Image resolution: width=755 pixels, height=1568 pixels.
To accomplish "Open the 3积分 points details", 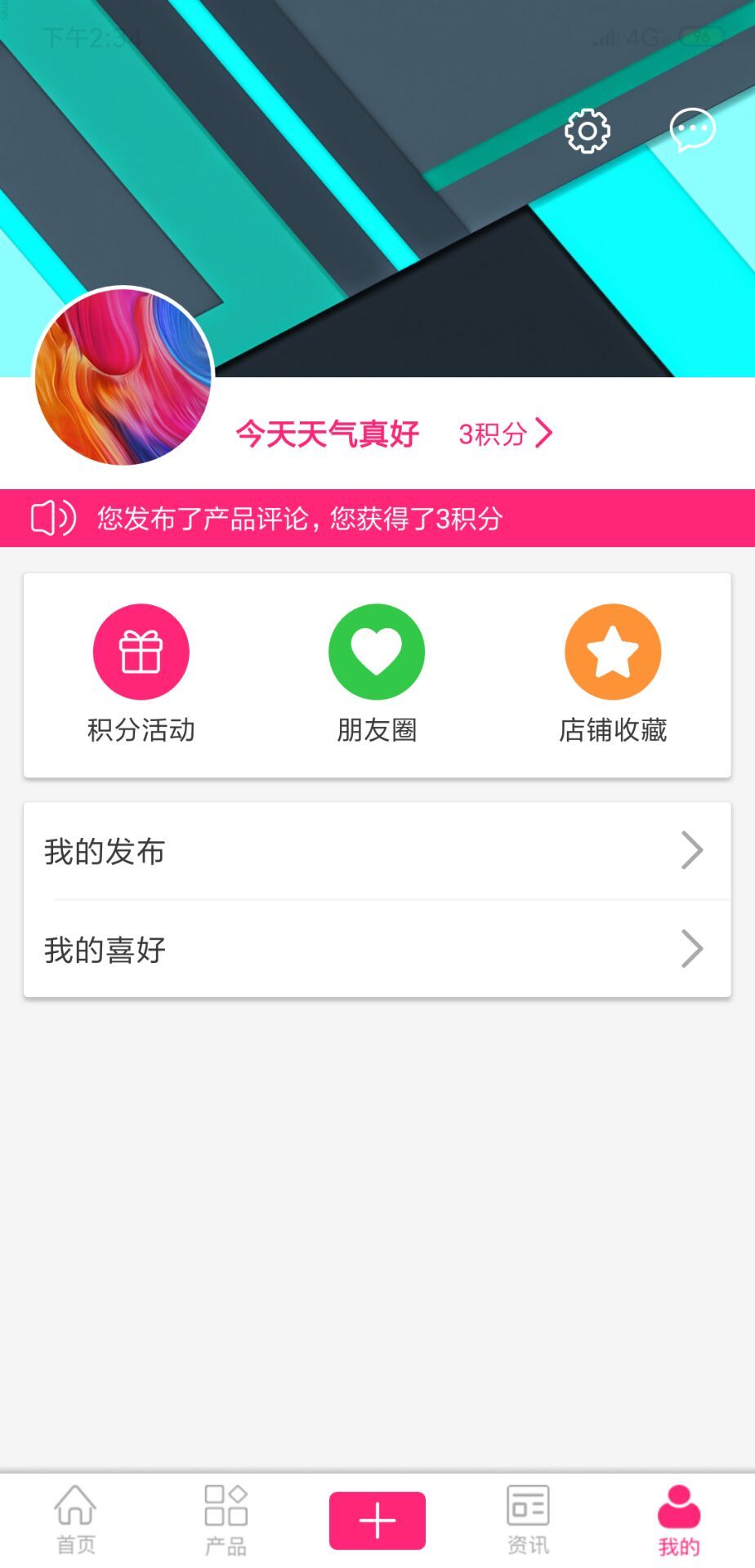I will [506, 434].
